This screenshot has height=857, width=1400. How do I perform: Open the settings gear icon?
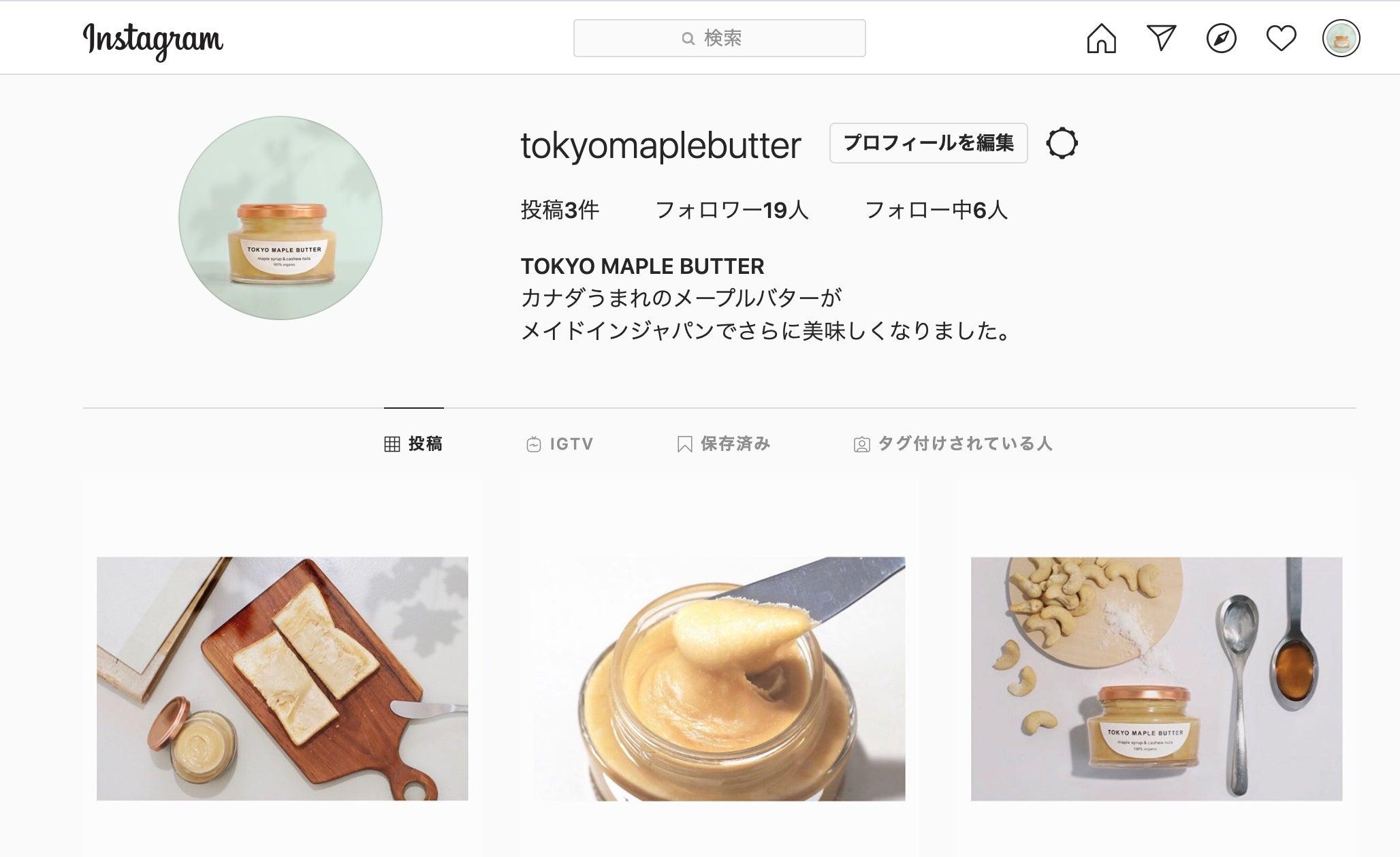click(1062, 143)
